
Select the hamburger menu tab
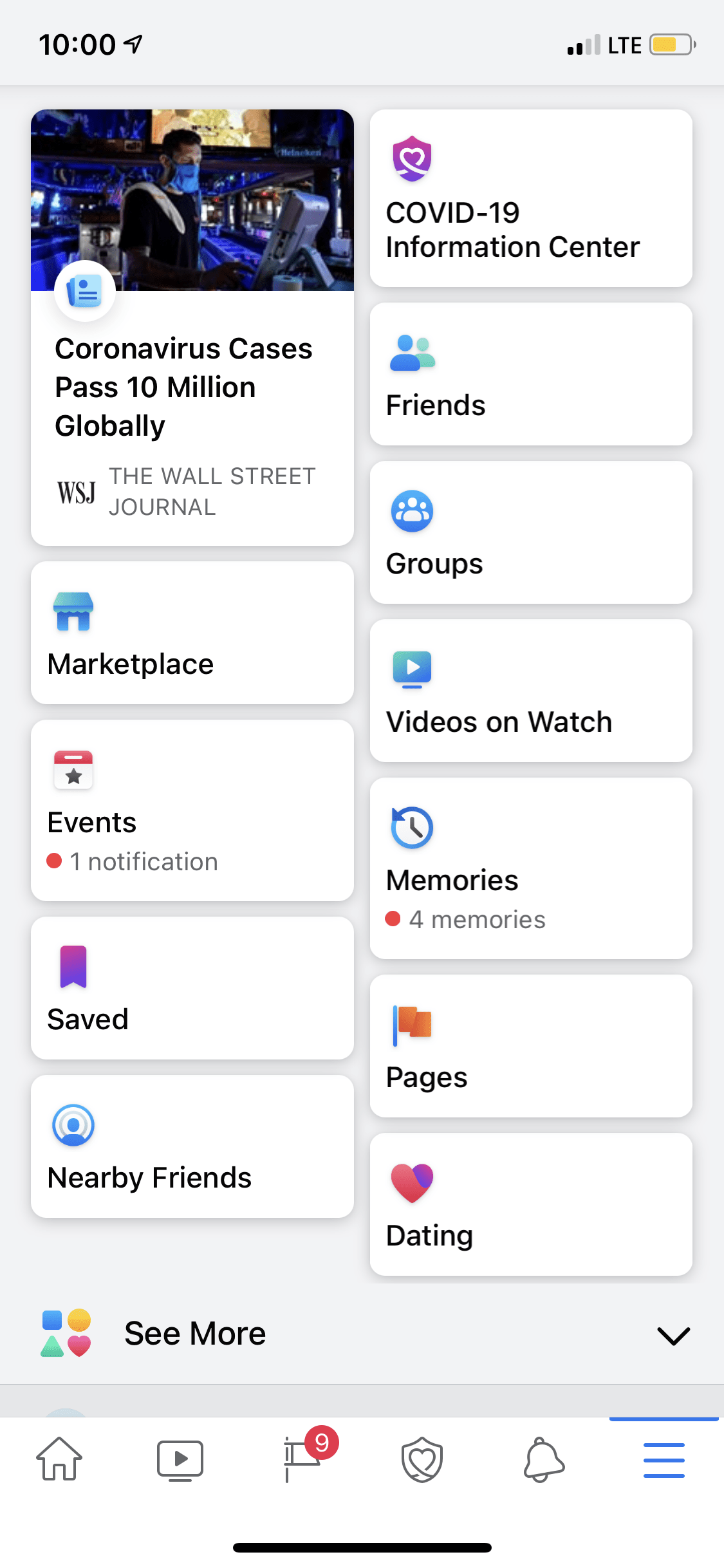(x=664, y=1460)
